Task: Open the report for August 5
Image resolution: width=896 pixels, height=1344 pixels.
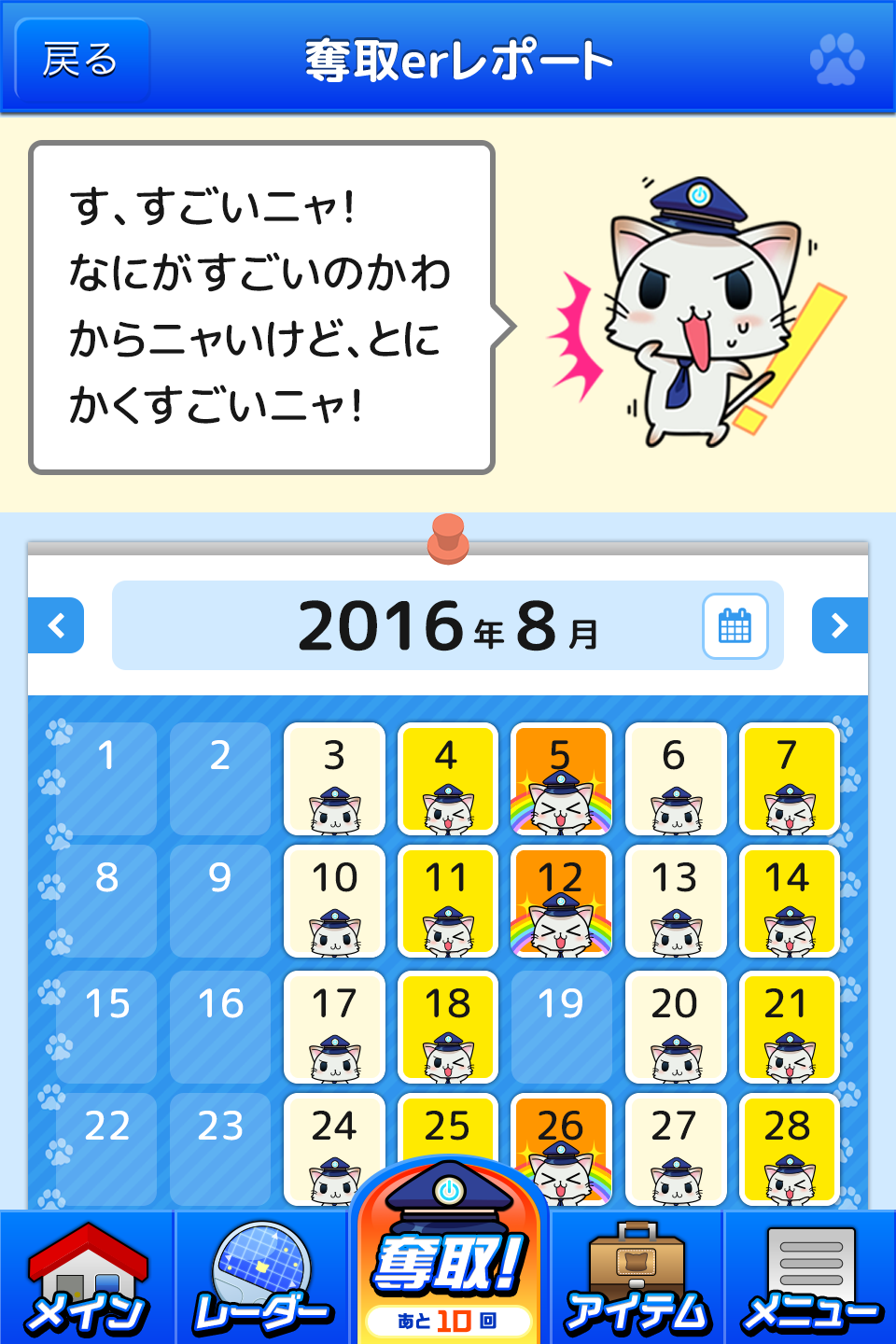Action: coord(561,779)
